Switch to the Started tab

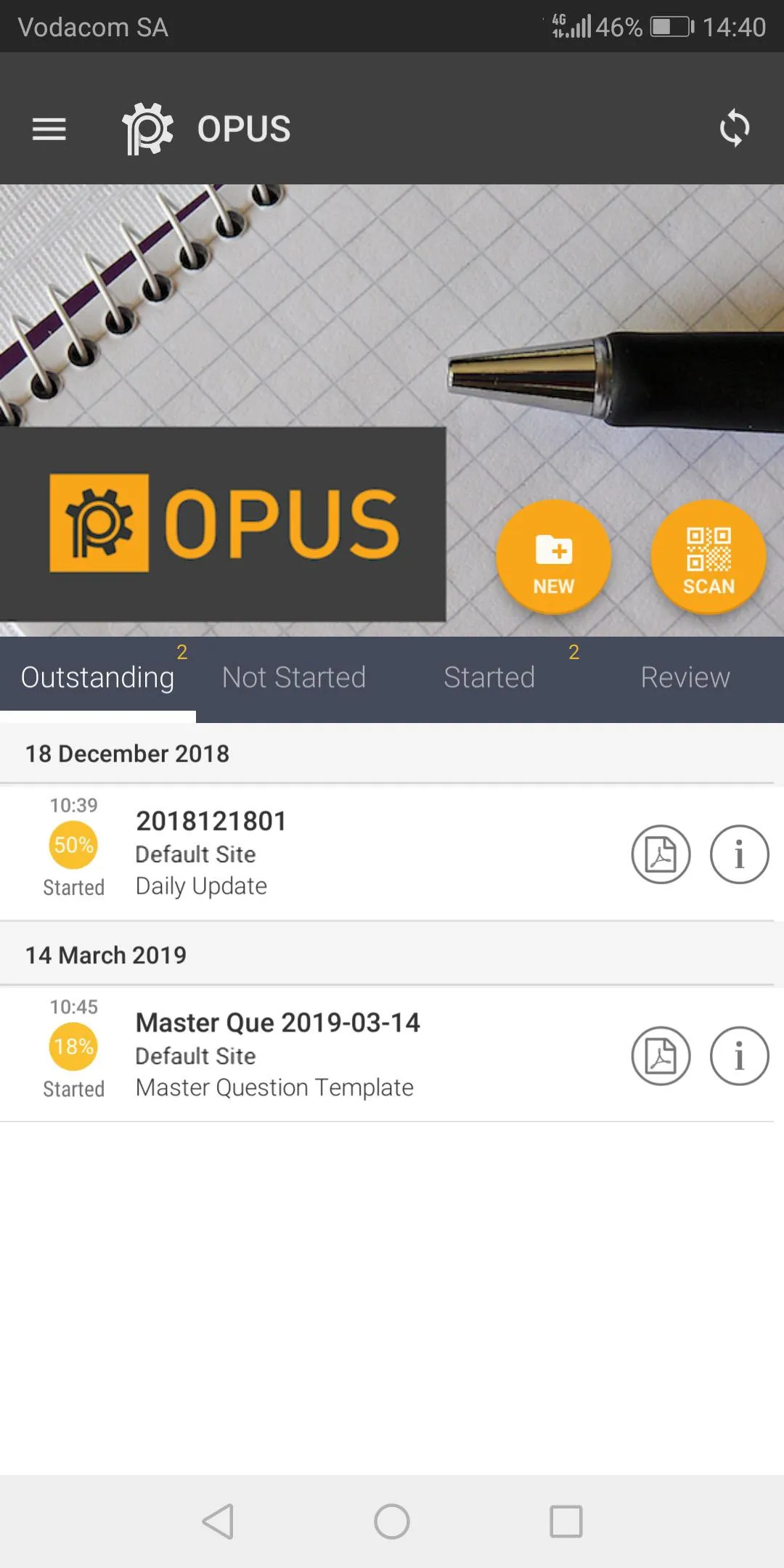[489, 677]
